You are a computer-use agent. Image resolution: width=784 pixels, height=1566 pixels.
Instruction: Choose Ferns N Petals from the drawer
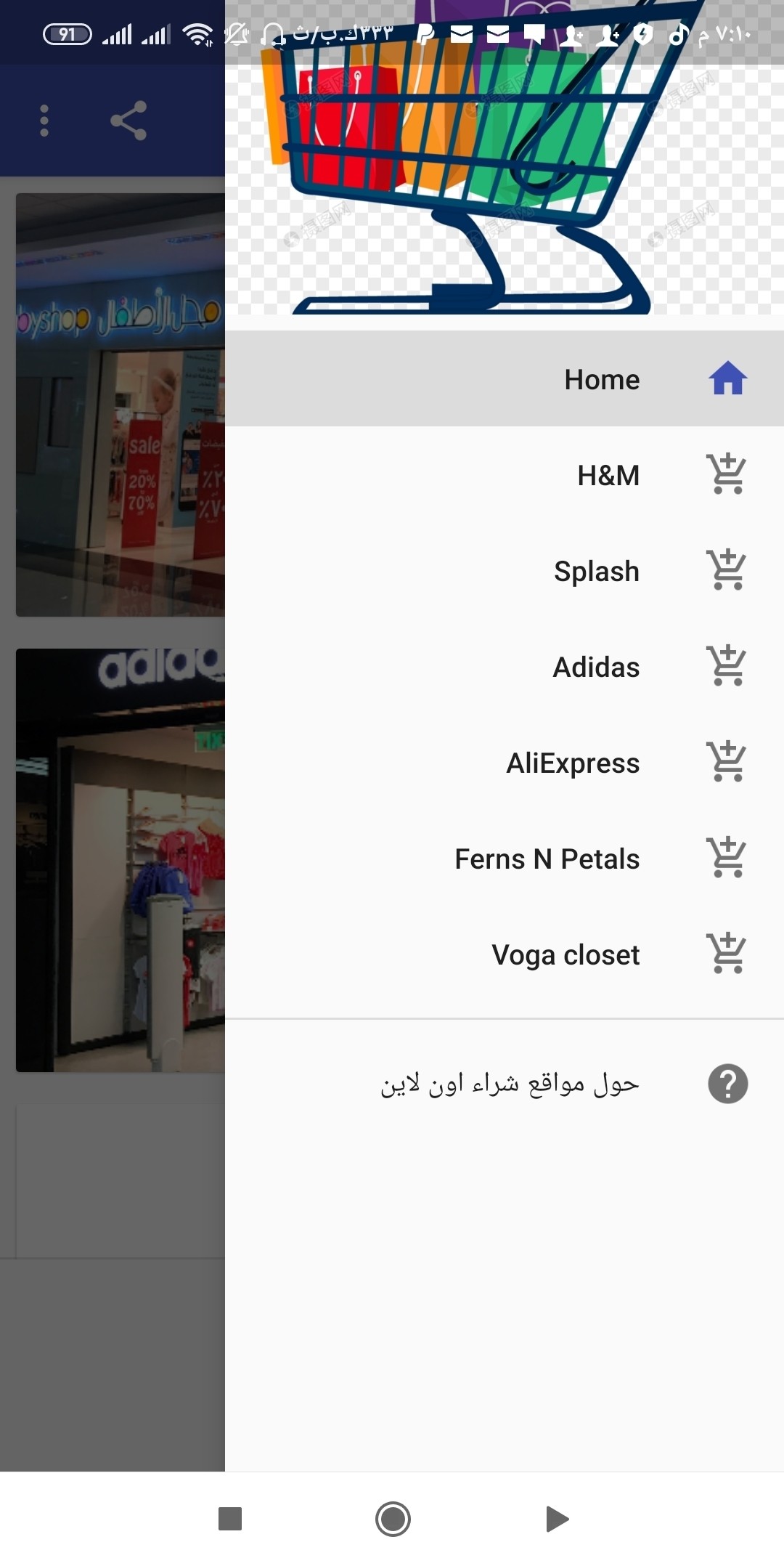[x=505, y=858]
